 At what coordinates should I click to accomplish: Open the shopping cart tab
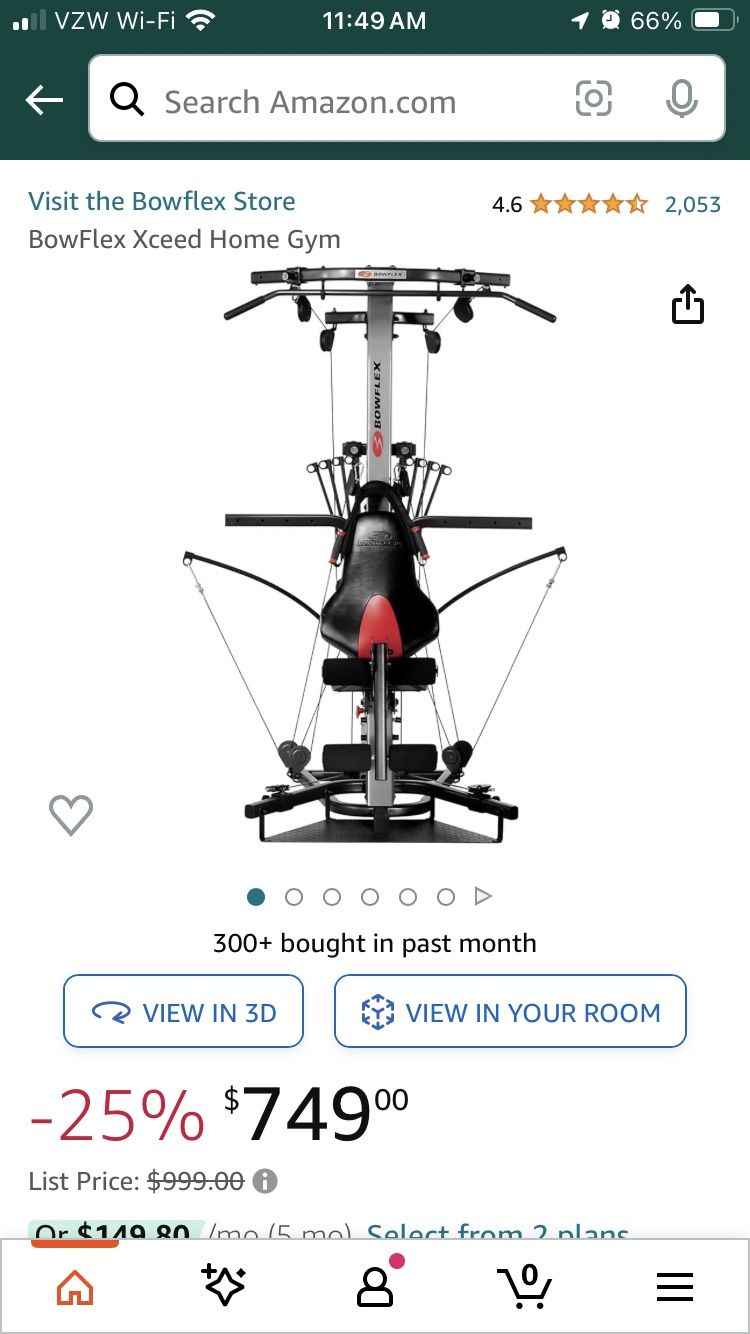[525, 1287]
